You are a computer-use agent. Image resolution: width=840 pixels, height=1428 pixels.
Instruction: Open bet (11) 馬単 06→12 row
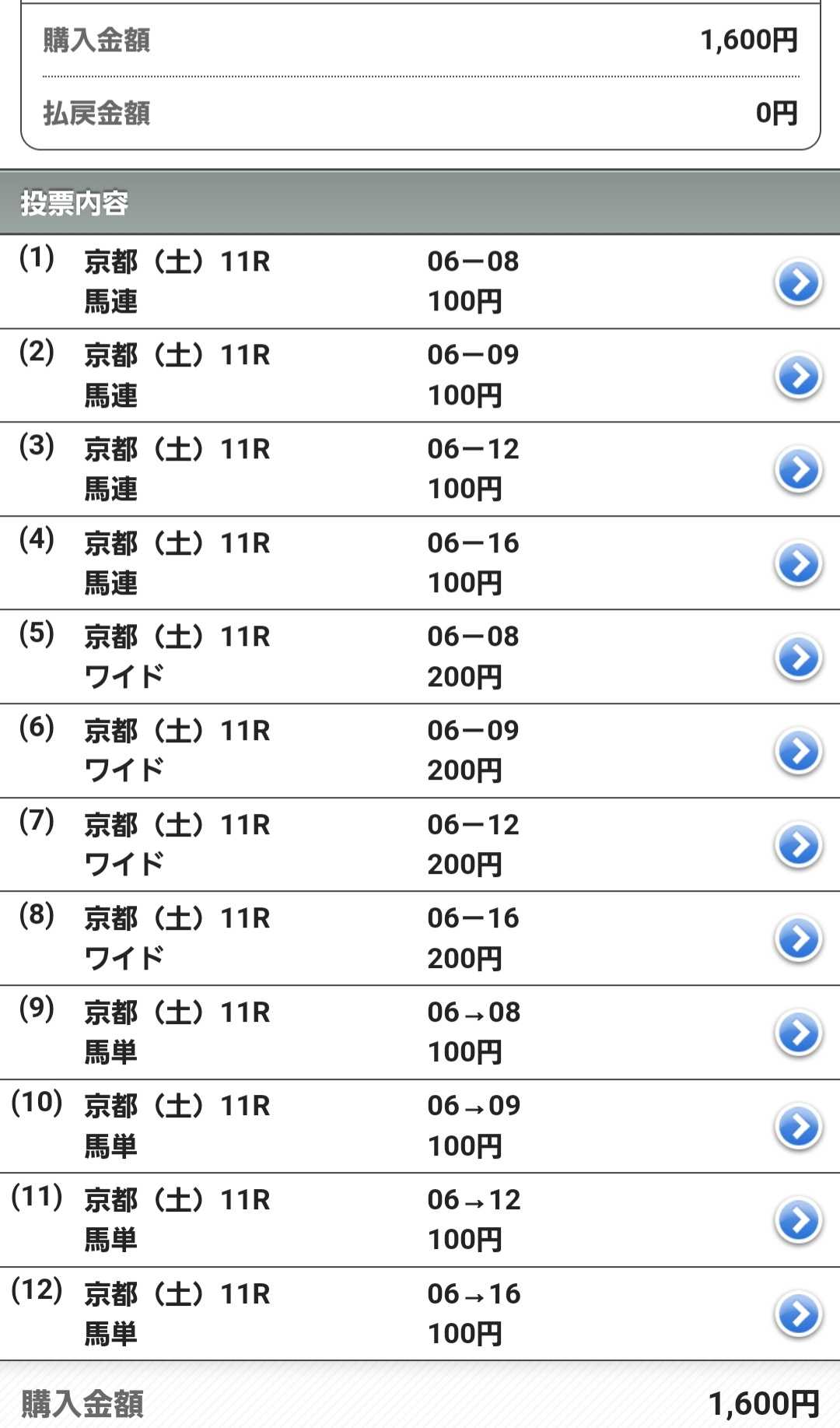[x=798, y=1220]
